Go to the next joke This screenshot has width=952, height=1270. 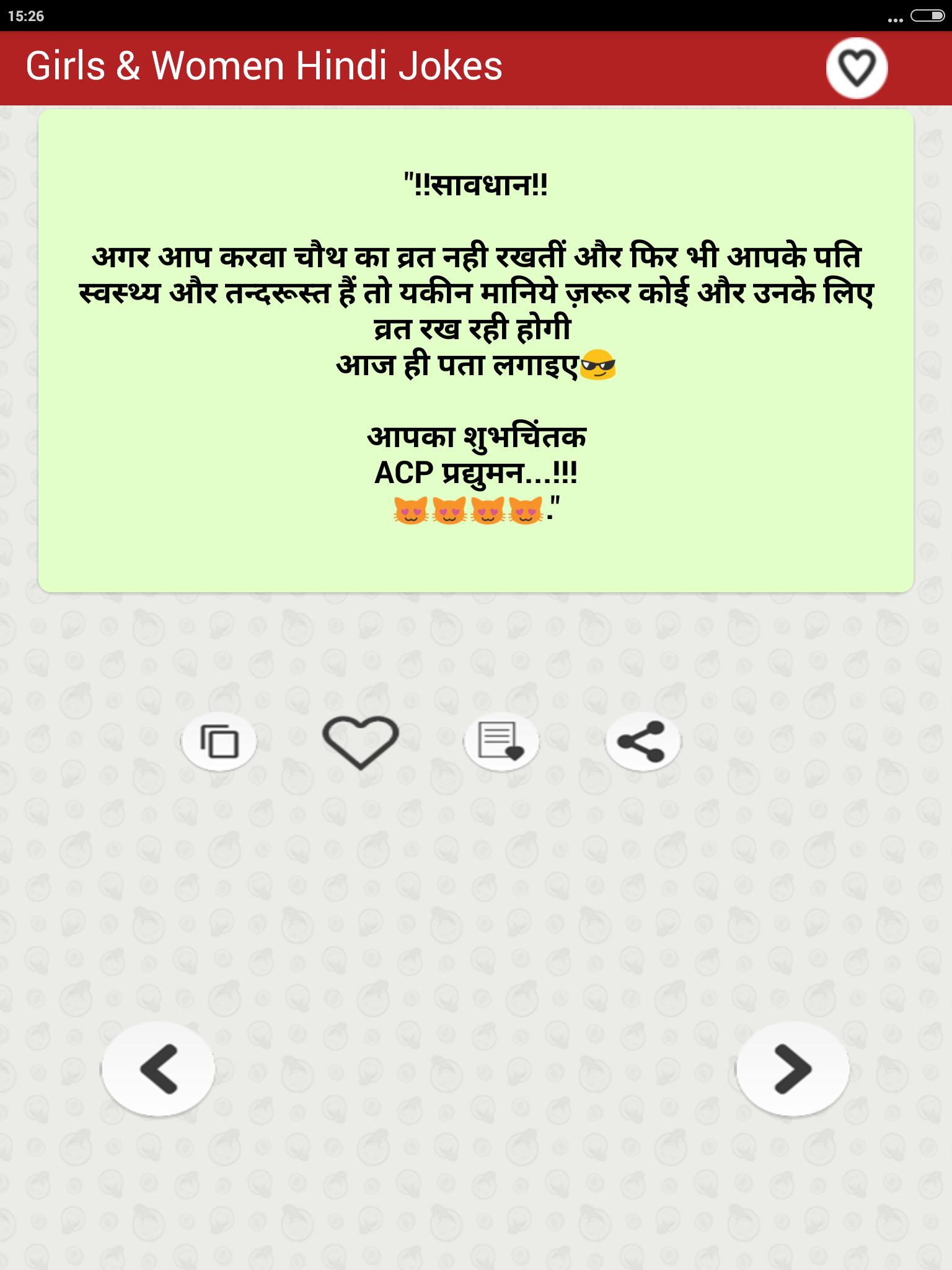[791, 1070]
